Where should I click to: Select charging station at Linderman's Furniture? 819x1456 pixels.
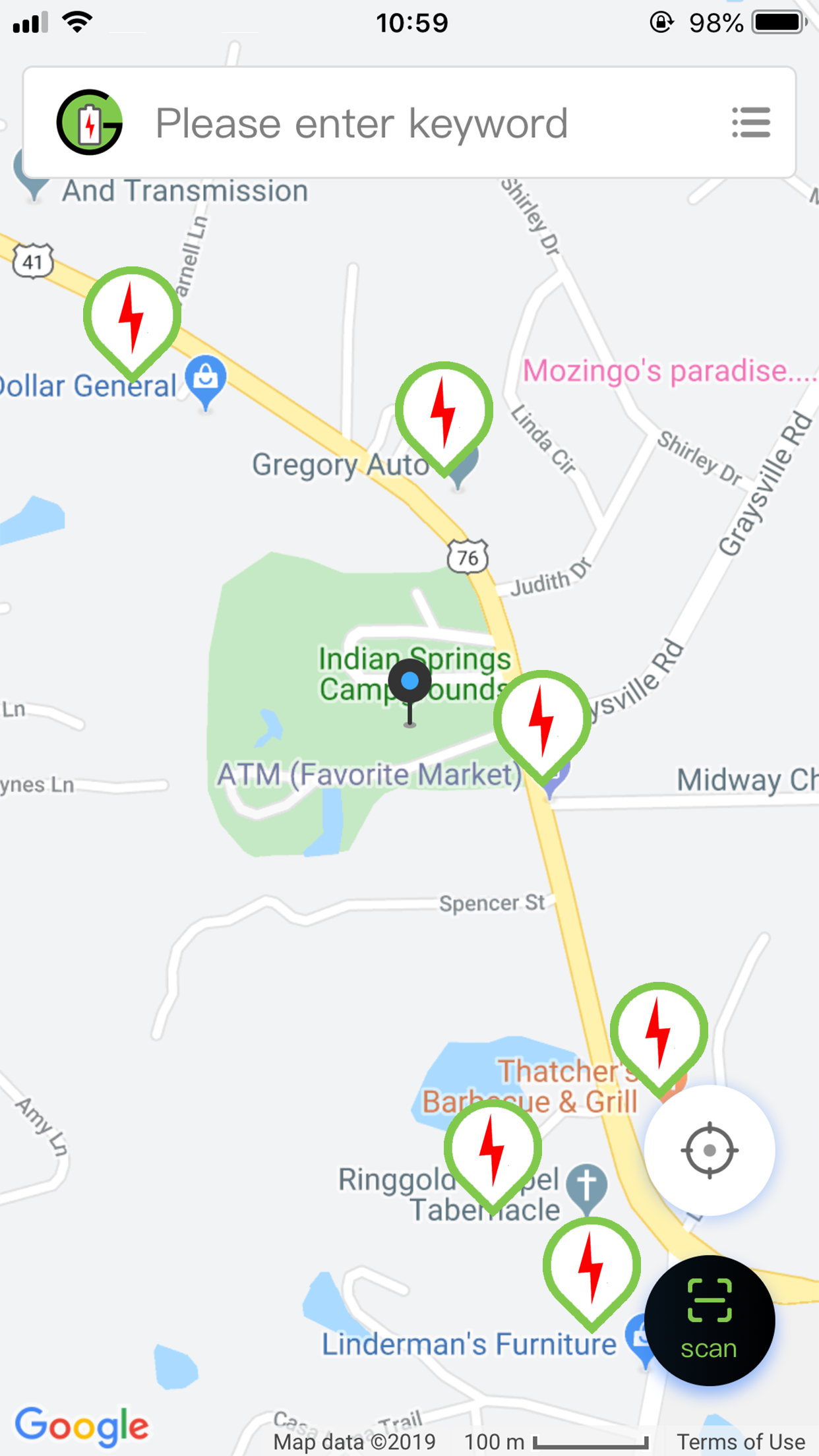pyautogui.click(x=591, y=1267)
